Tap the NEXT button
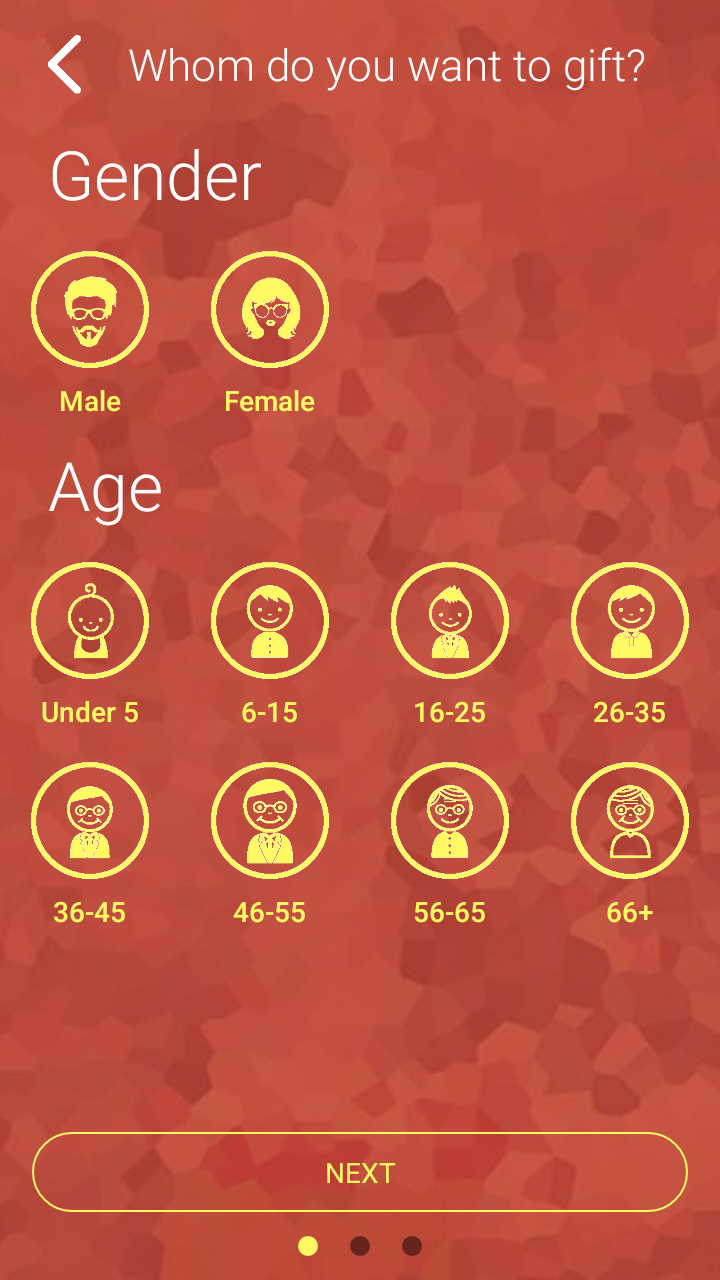Image resolution: width=720 pixels, height=1280 pixels. click(x=360, y=1172)
